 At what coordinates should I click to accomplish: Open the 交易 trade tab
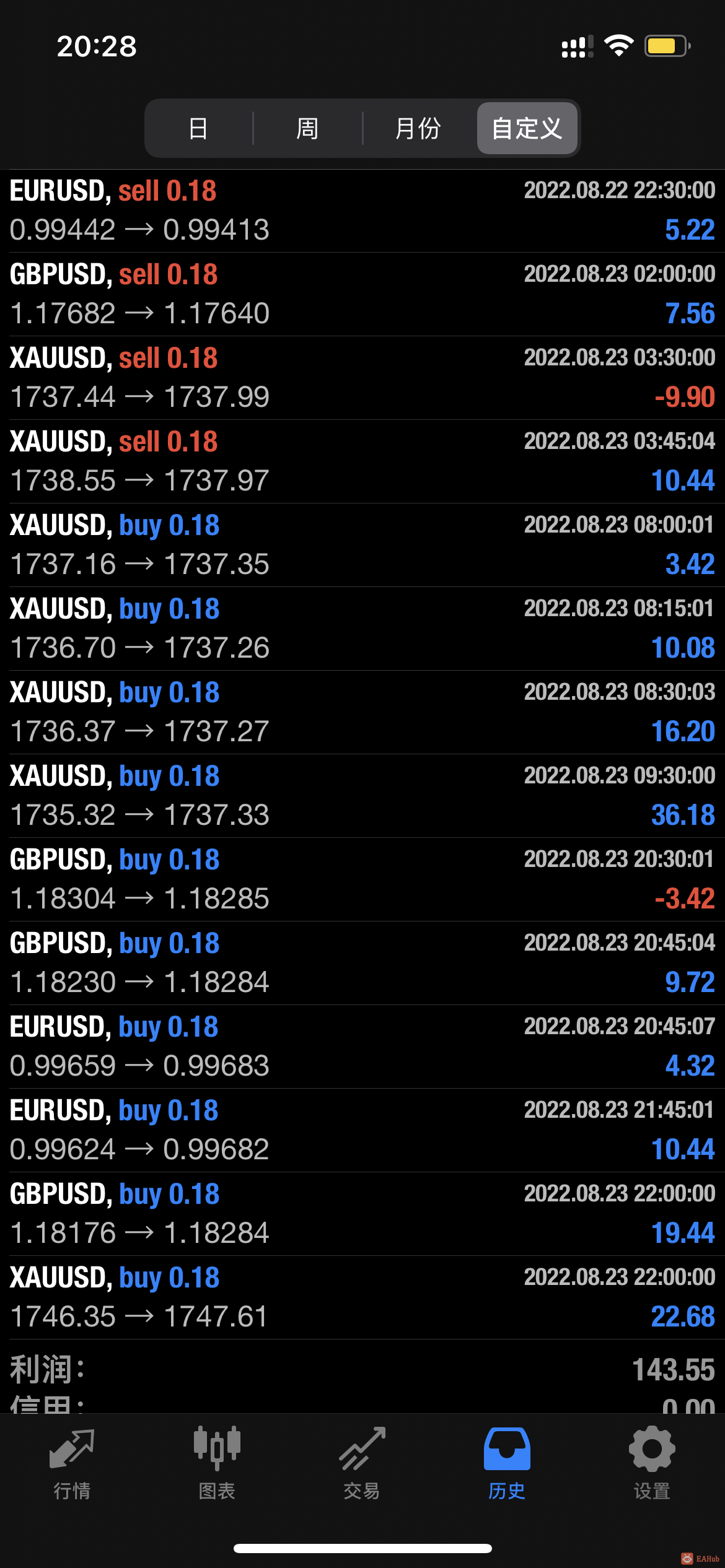(362, 1464)
